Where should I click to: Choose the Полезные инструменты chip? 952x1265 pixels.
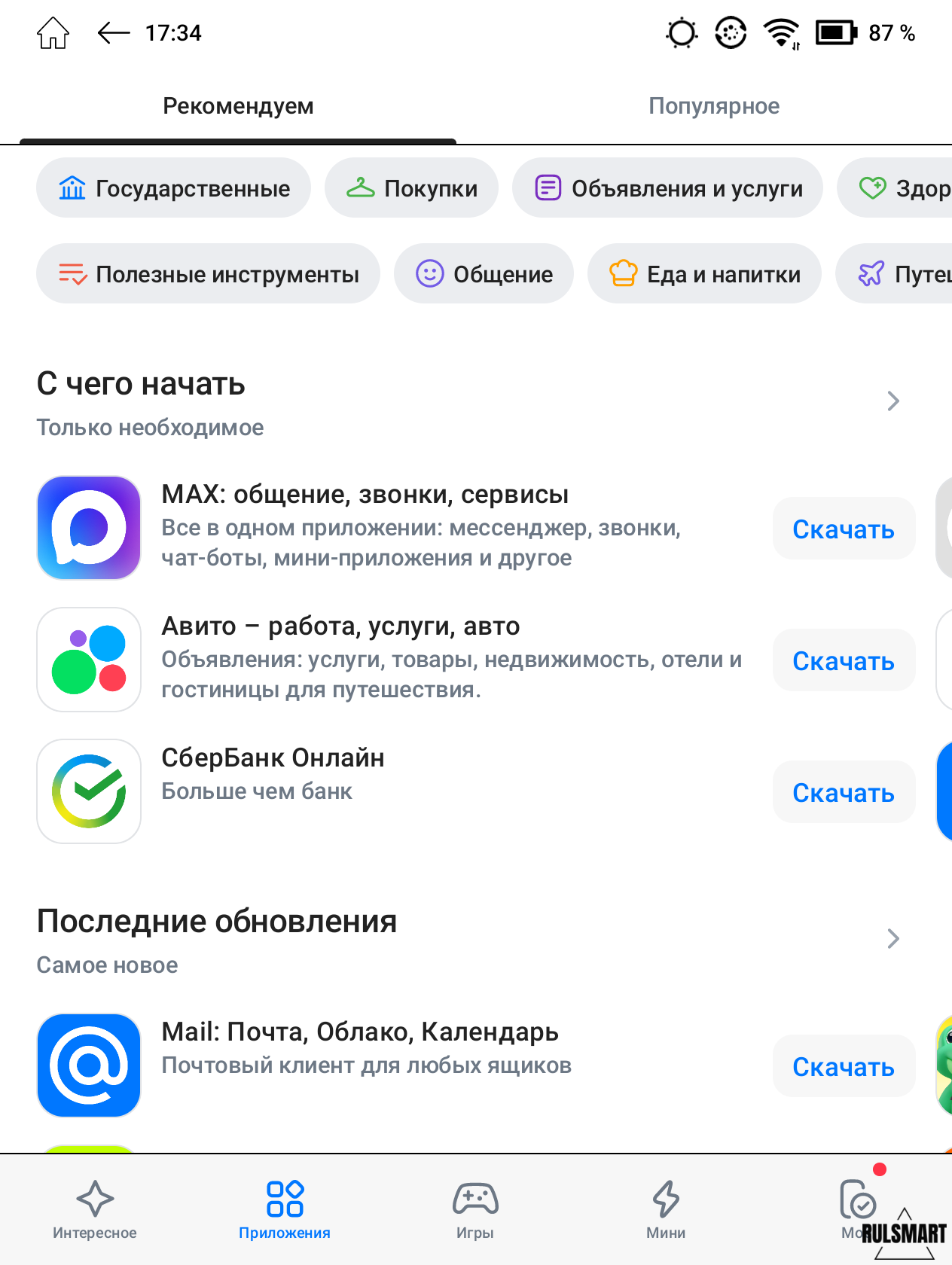(x=208, y=274)
